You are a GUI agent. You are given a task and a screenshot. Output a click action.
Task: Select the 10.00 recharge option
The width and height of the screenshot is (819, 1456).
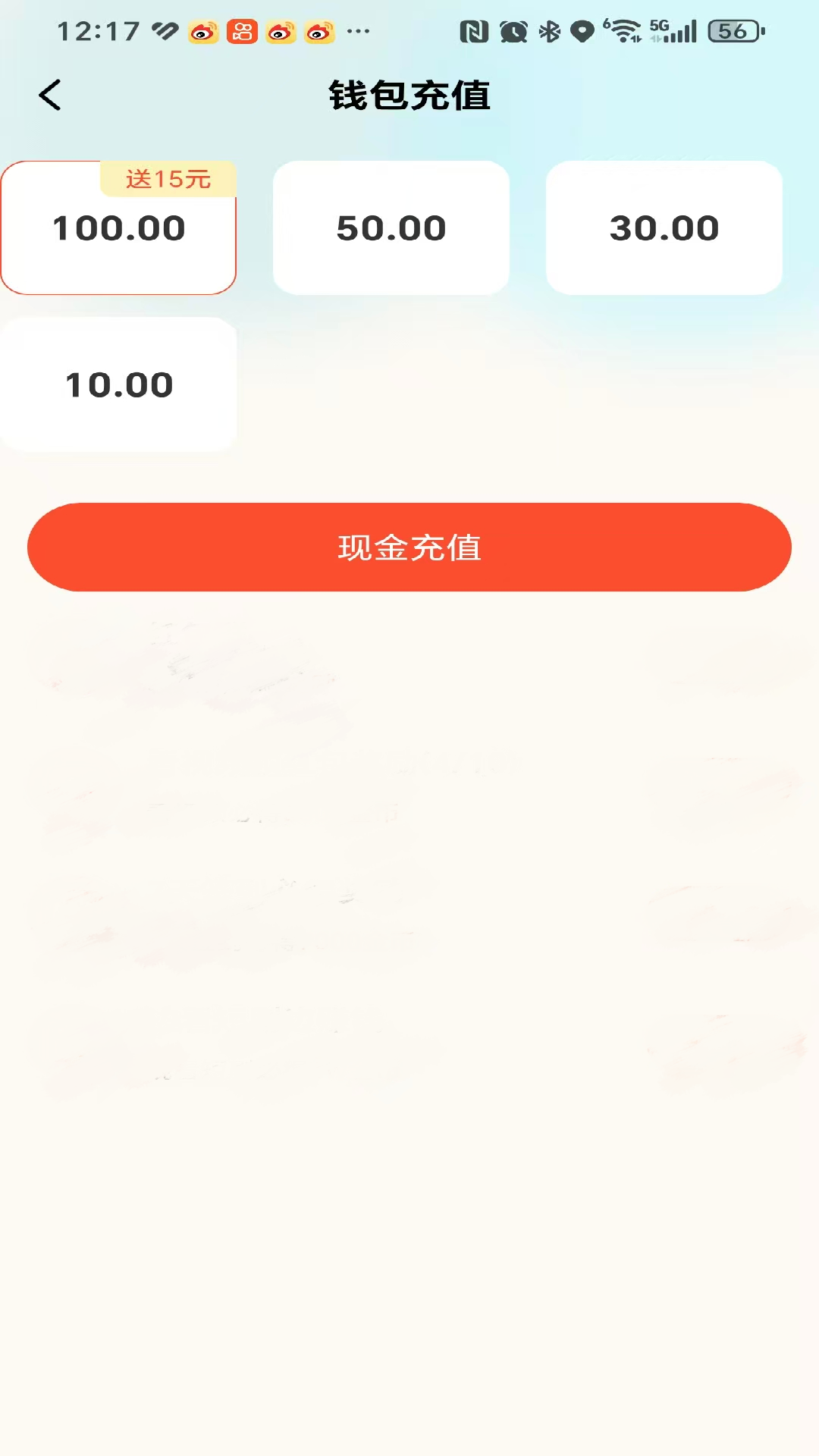(118, 384)
